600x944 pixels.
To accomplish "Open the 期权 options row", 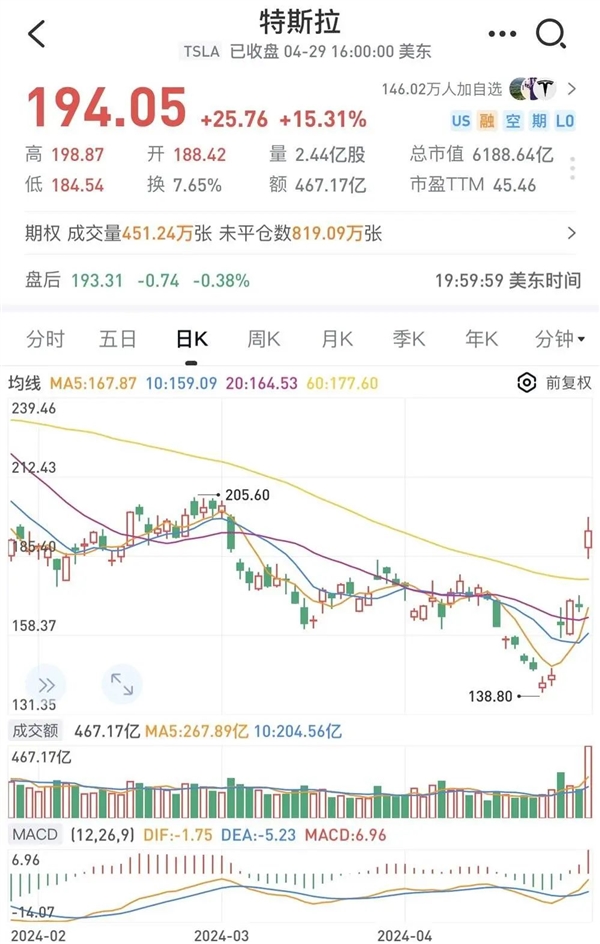I will tap(300, 234).
